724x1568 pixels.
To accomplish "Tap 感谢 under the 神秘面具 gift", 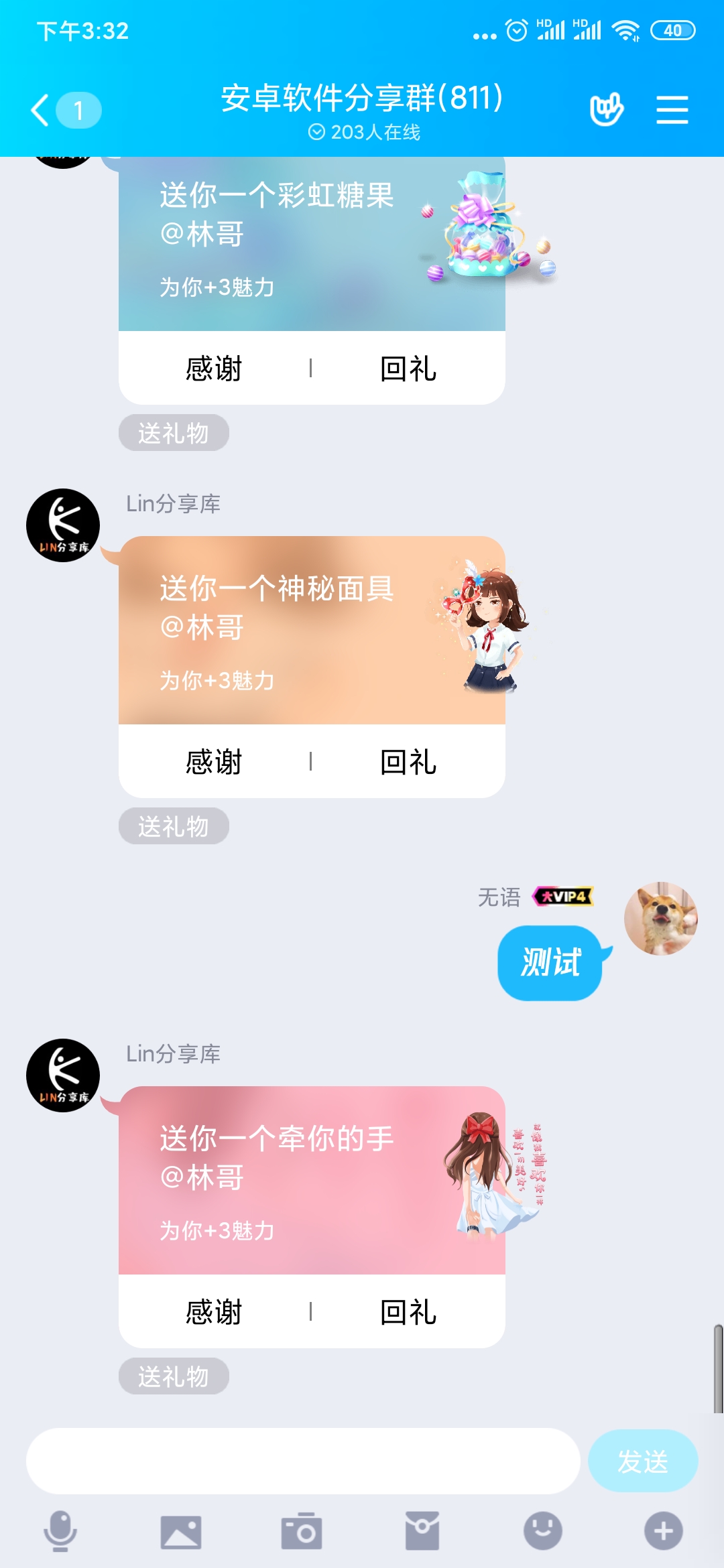I will click(214, 762).
